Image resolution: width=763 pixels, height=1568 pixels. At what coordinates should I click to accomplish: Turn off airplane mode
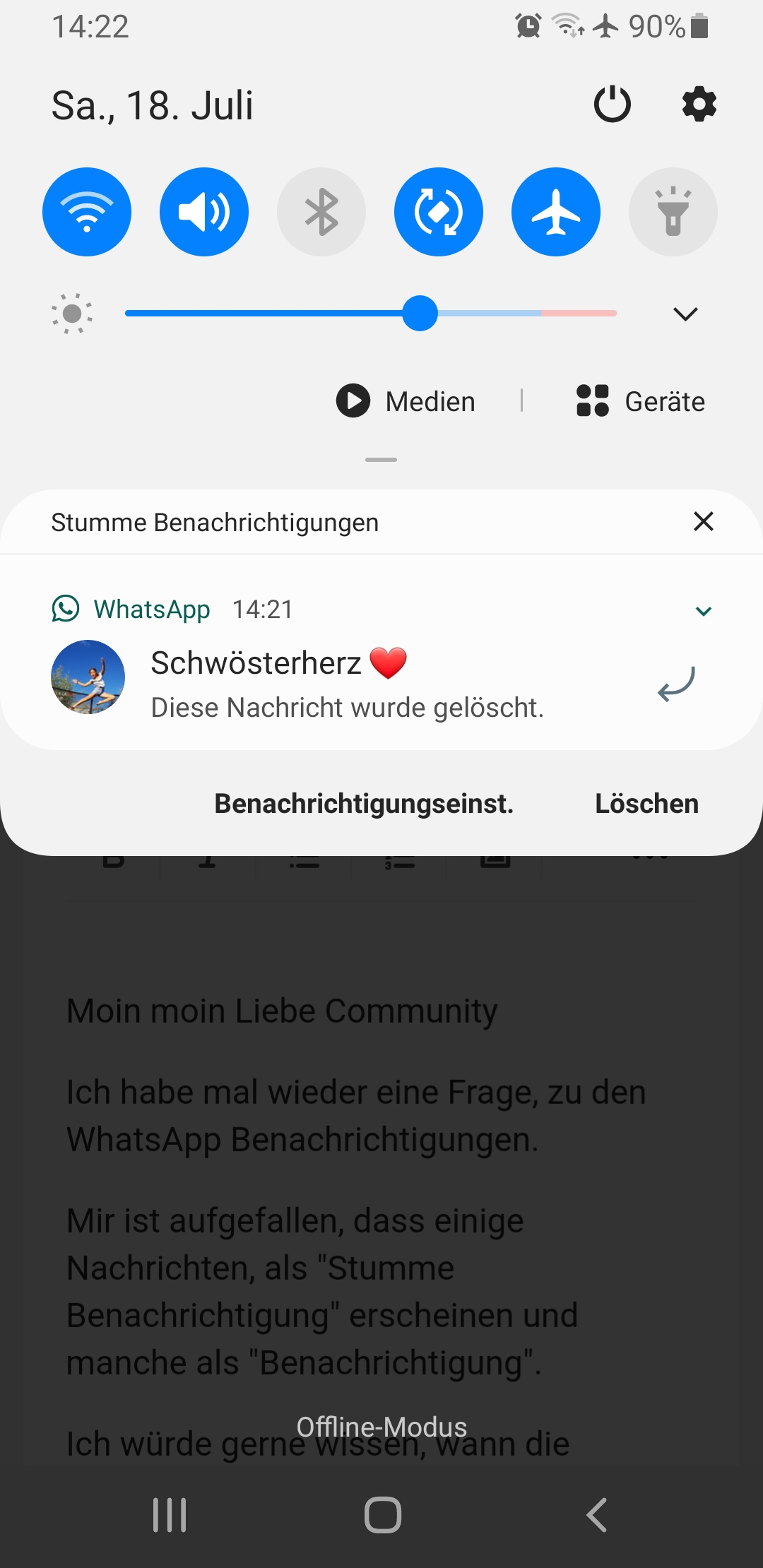coord(556,212)
